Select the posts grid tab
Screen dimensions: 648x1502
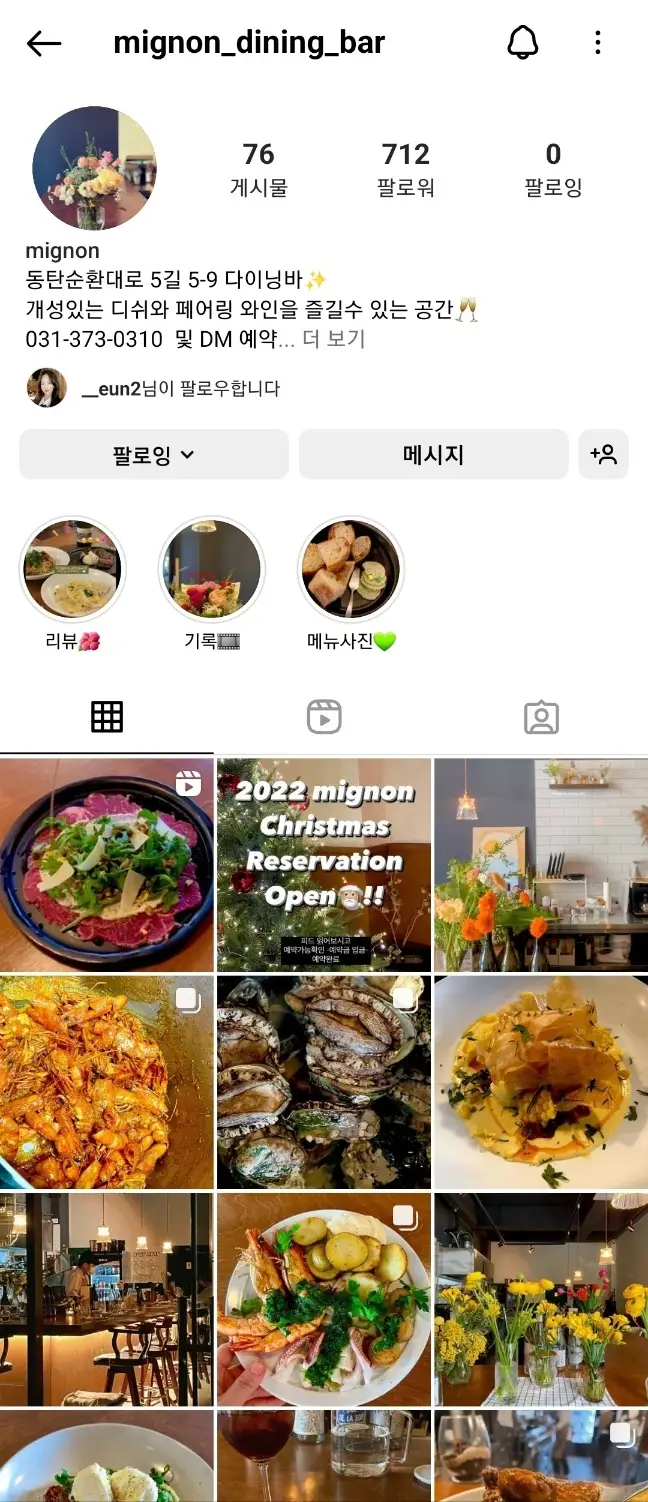point(107,717)
